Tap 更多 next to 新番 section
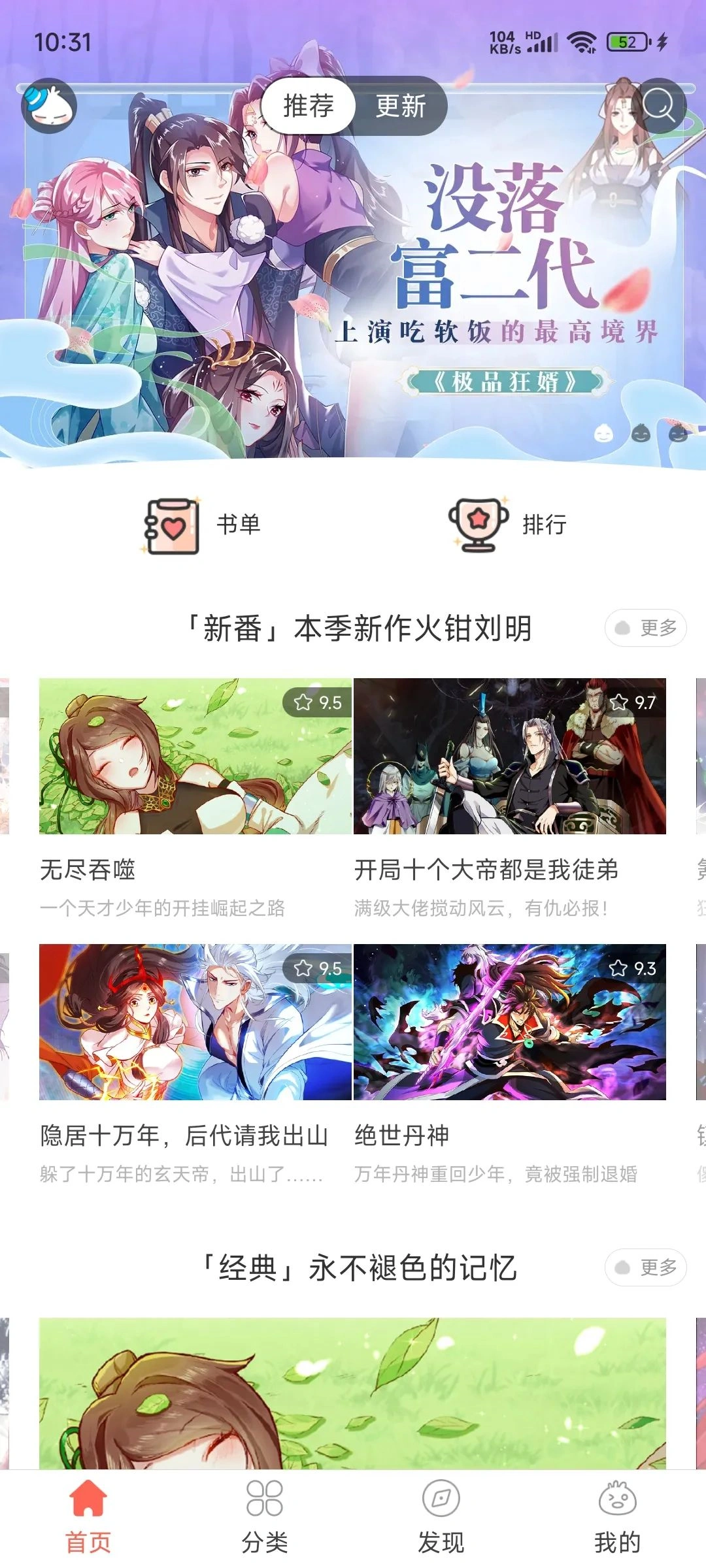706x1568 pixels. point(646,628)
